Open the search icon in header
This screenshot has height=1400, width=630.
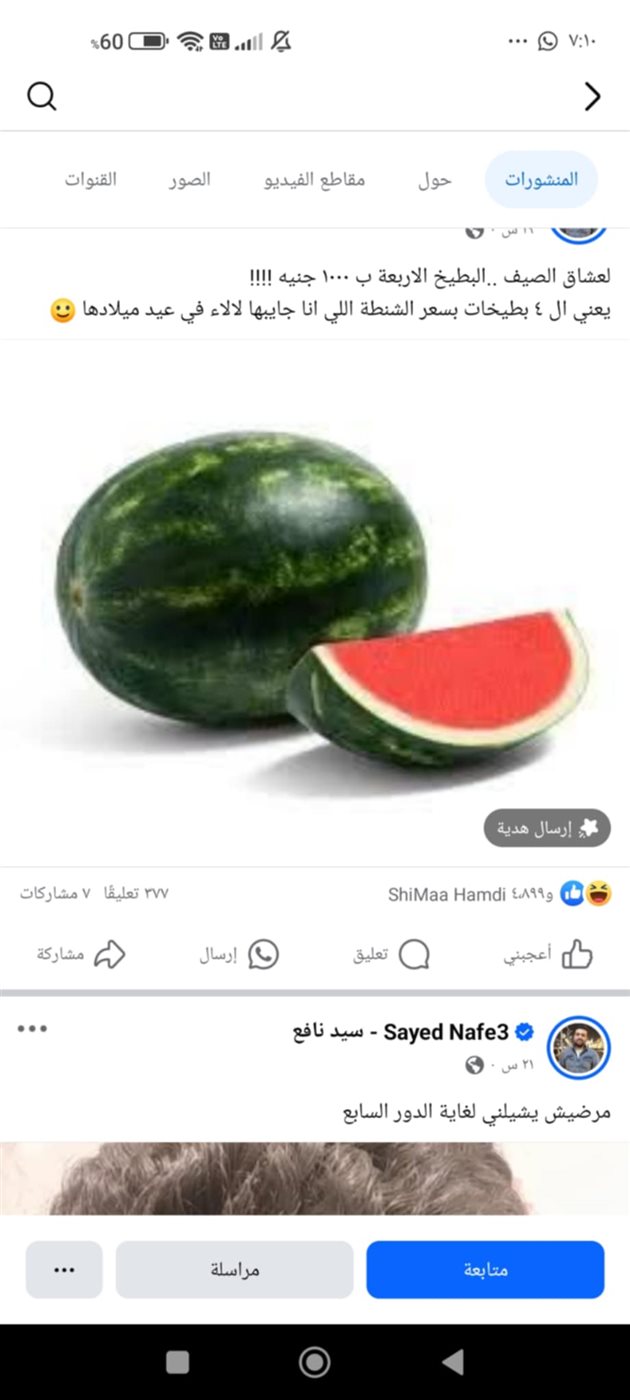click(41, 97)
